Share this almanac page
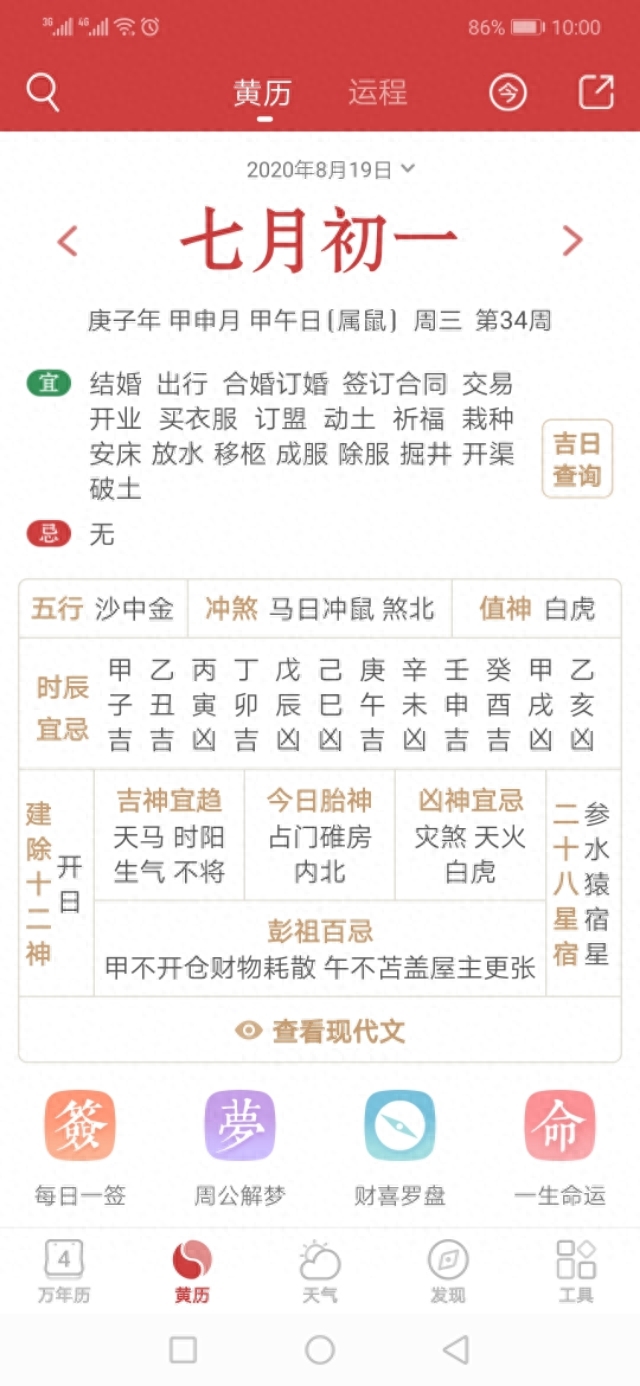 pos(596,92)
